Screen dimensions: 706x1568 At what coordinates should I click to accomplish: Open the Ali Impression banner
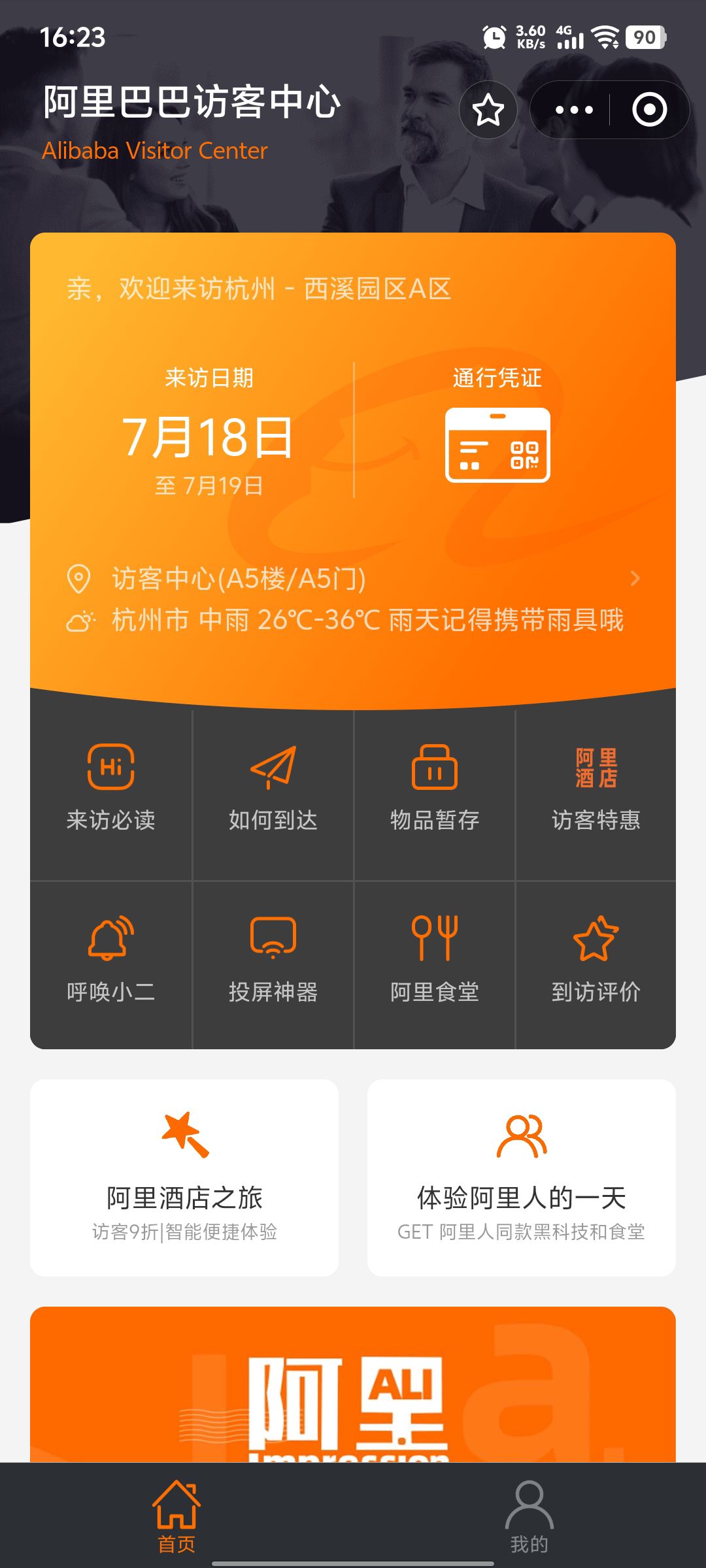tap(353, 1384)
